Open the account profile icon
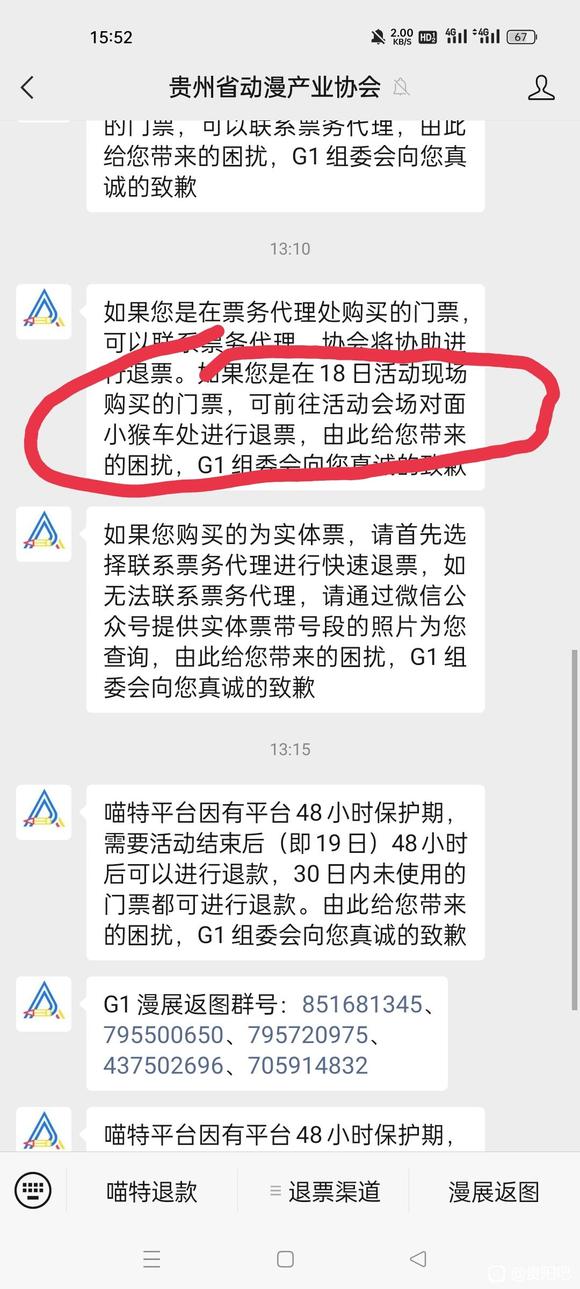This screenshot has height=1289, width=580. (x=541, y=87)
